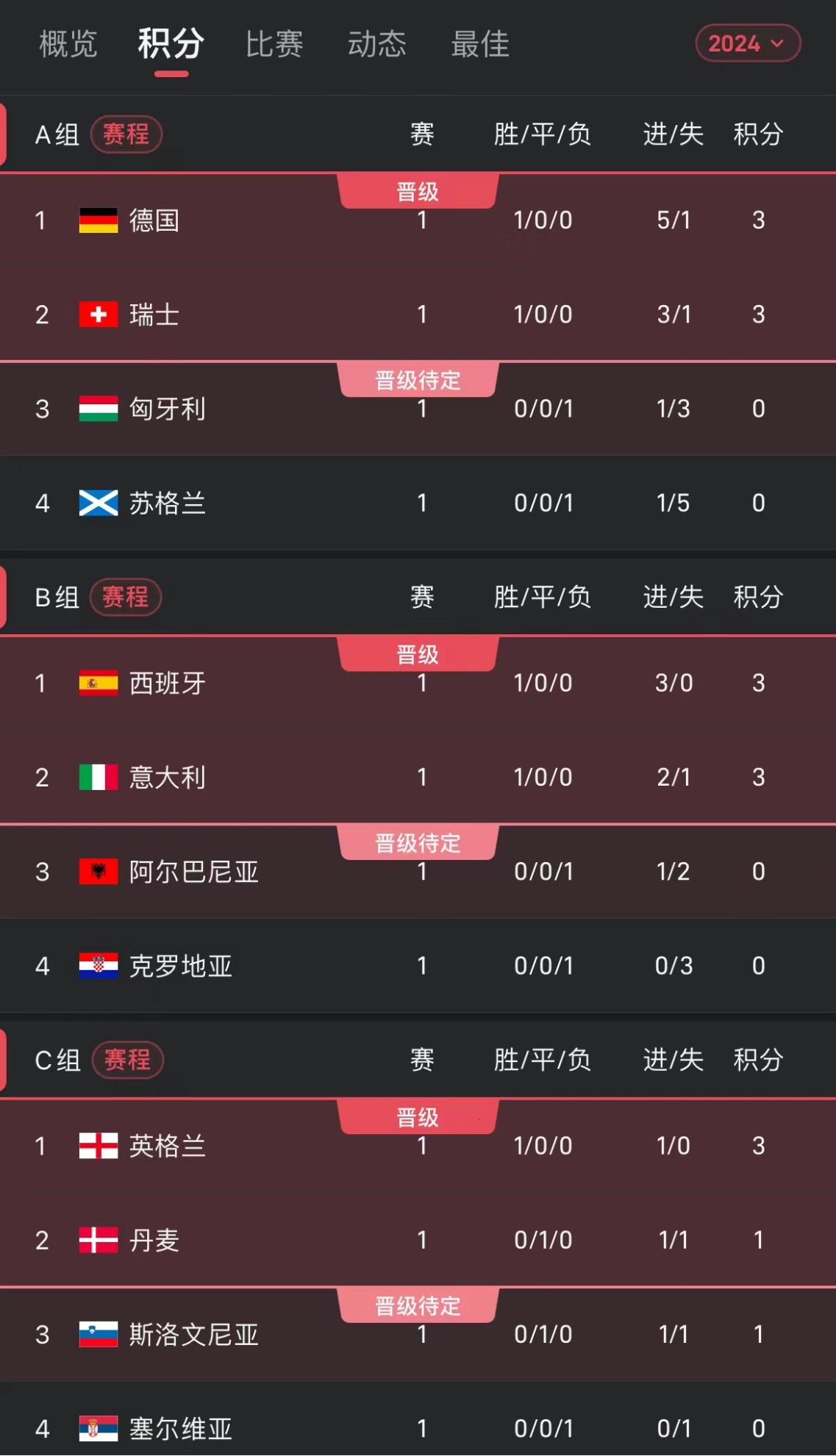Open Group A 赛程 schedule
836x1456 pixels.
tap(126, 135)
